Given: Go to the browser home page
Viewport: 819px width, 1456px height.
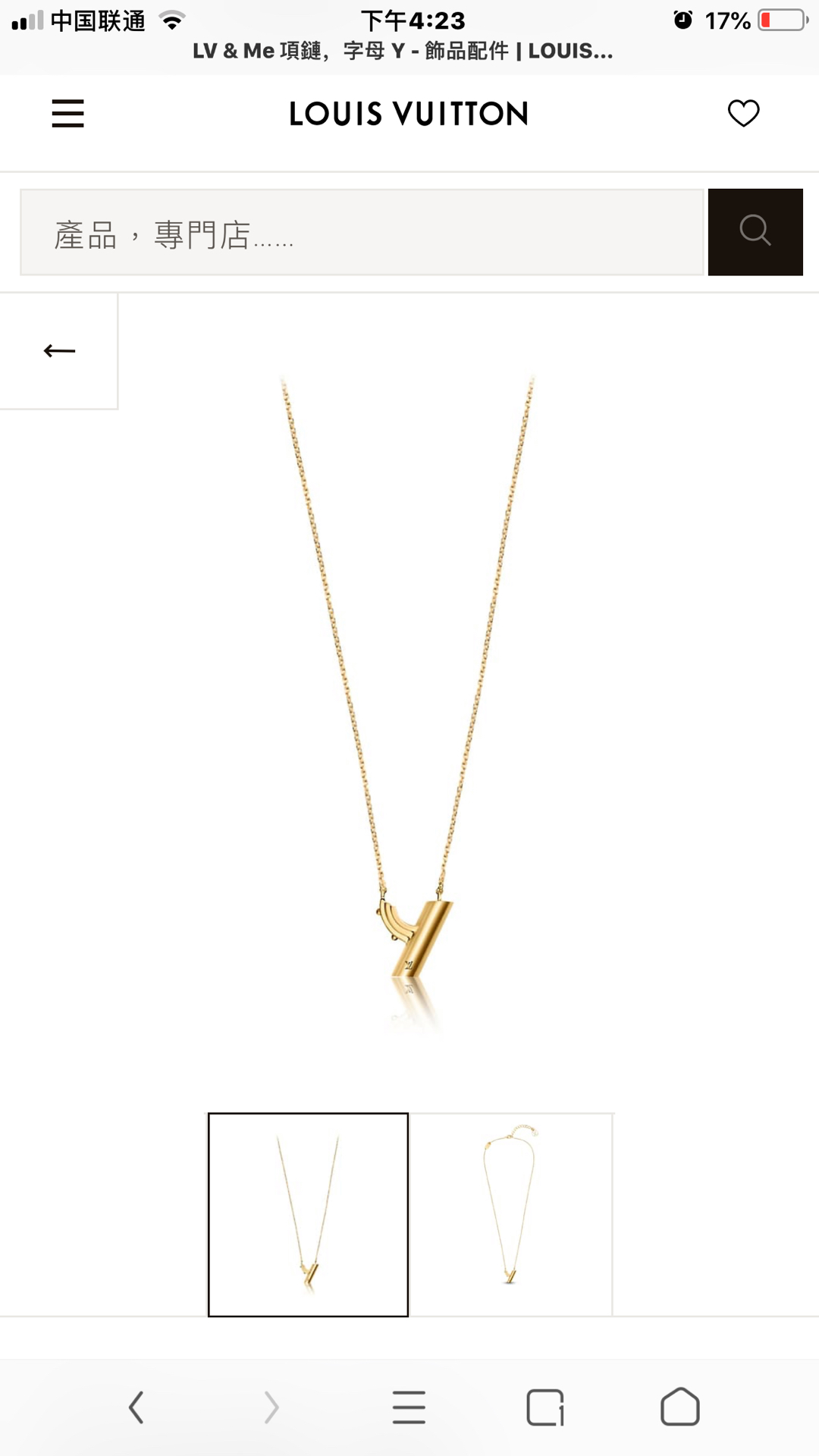Looking at the screenshot, I should (680, 1407).
